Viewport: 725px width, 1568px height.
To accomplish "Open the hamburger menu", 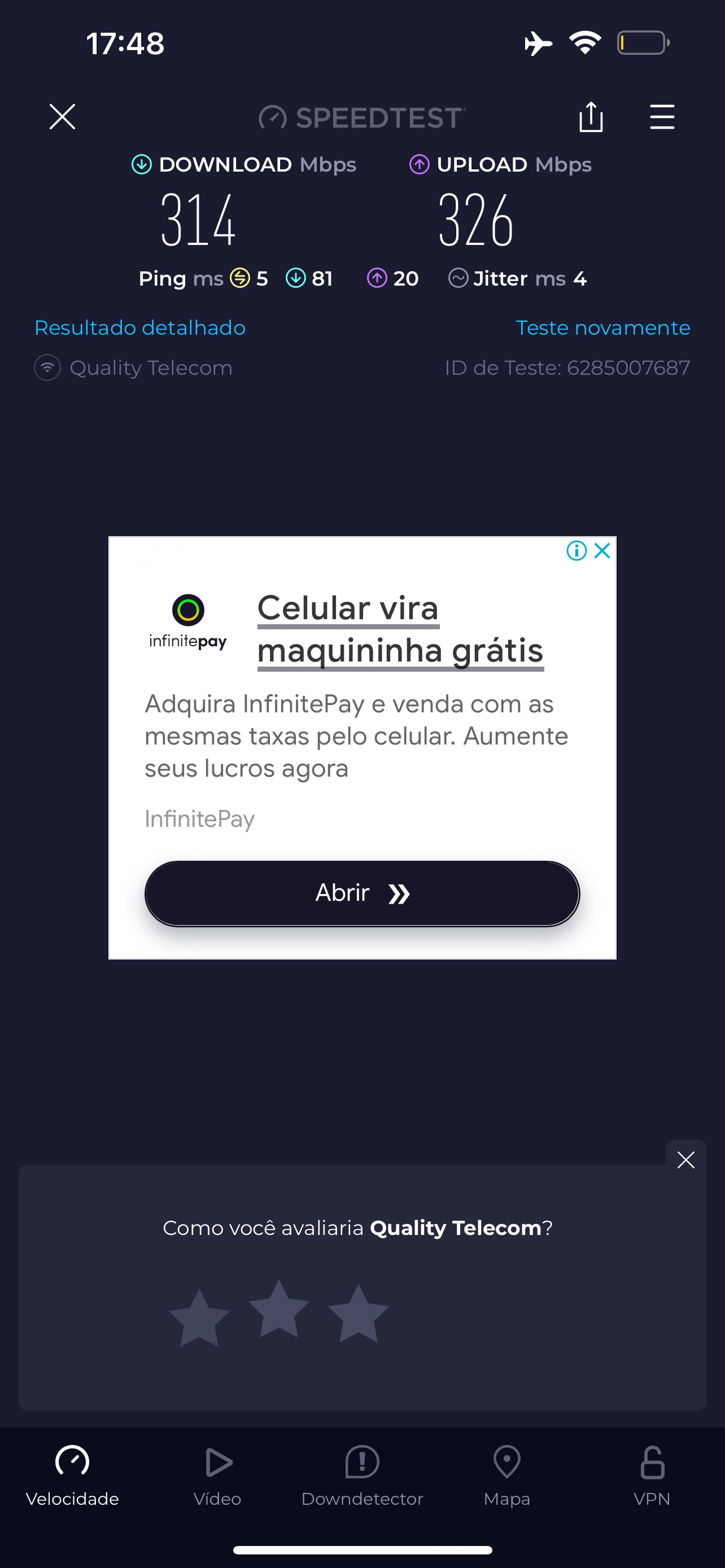I will 662,116.
